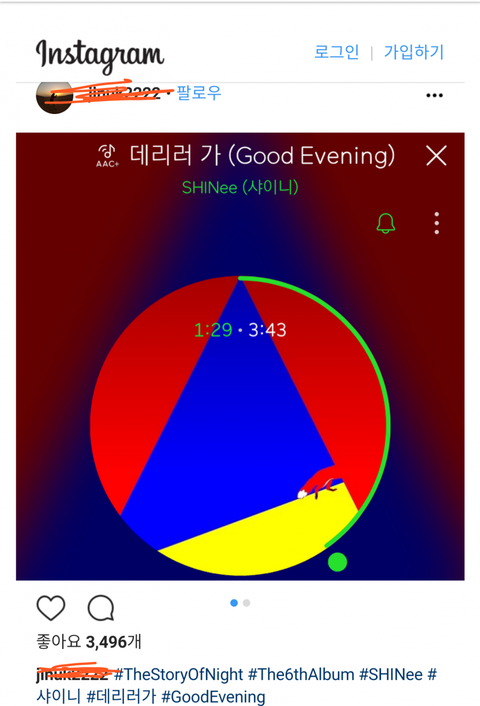
Task: Tap the #TheStoryOfNight hashtag
Action: click(x=179, y=674)
